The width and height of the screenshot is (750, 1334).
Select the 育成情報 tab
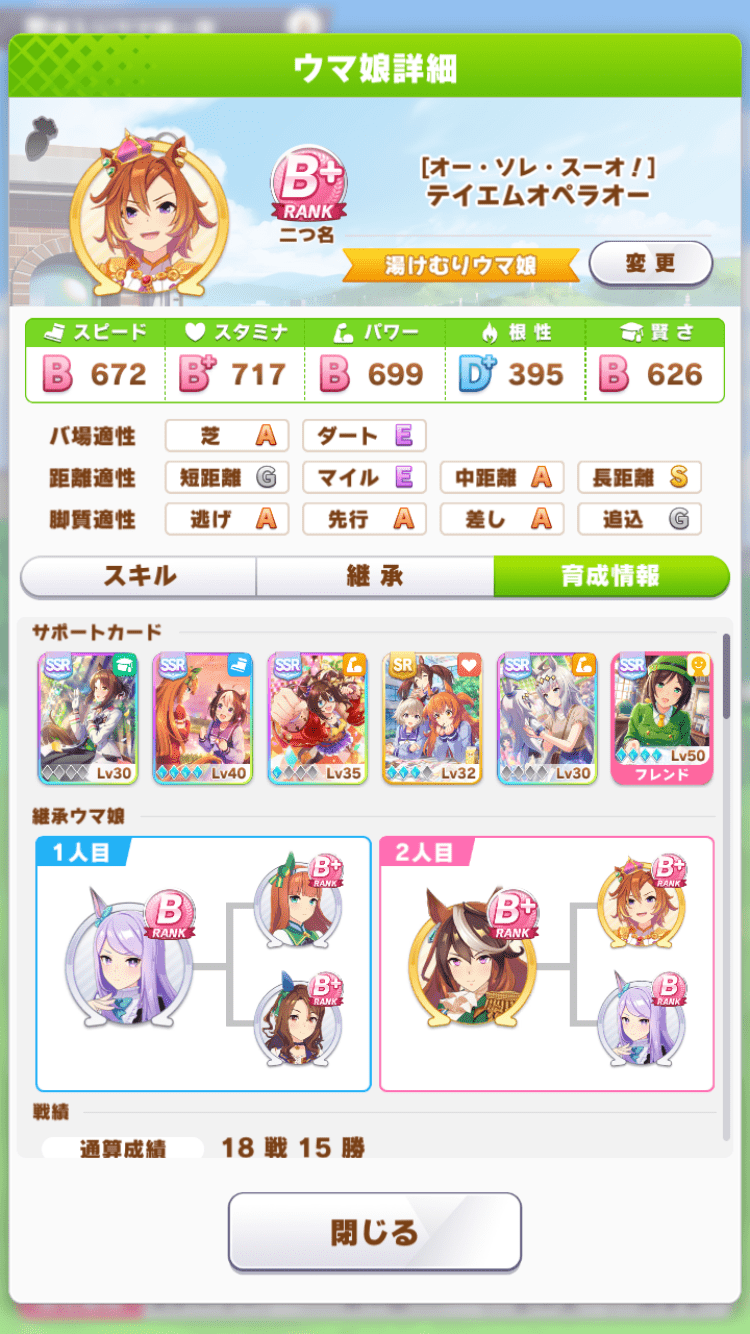click(x=611, y=576)
